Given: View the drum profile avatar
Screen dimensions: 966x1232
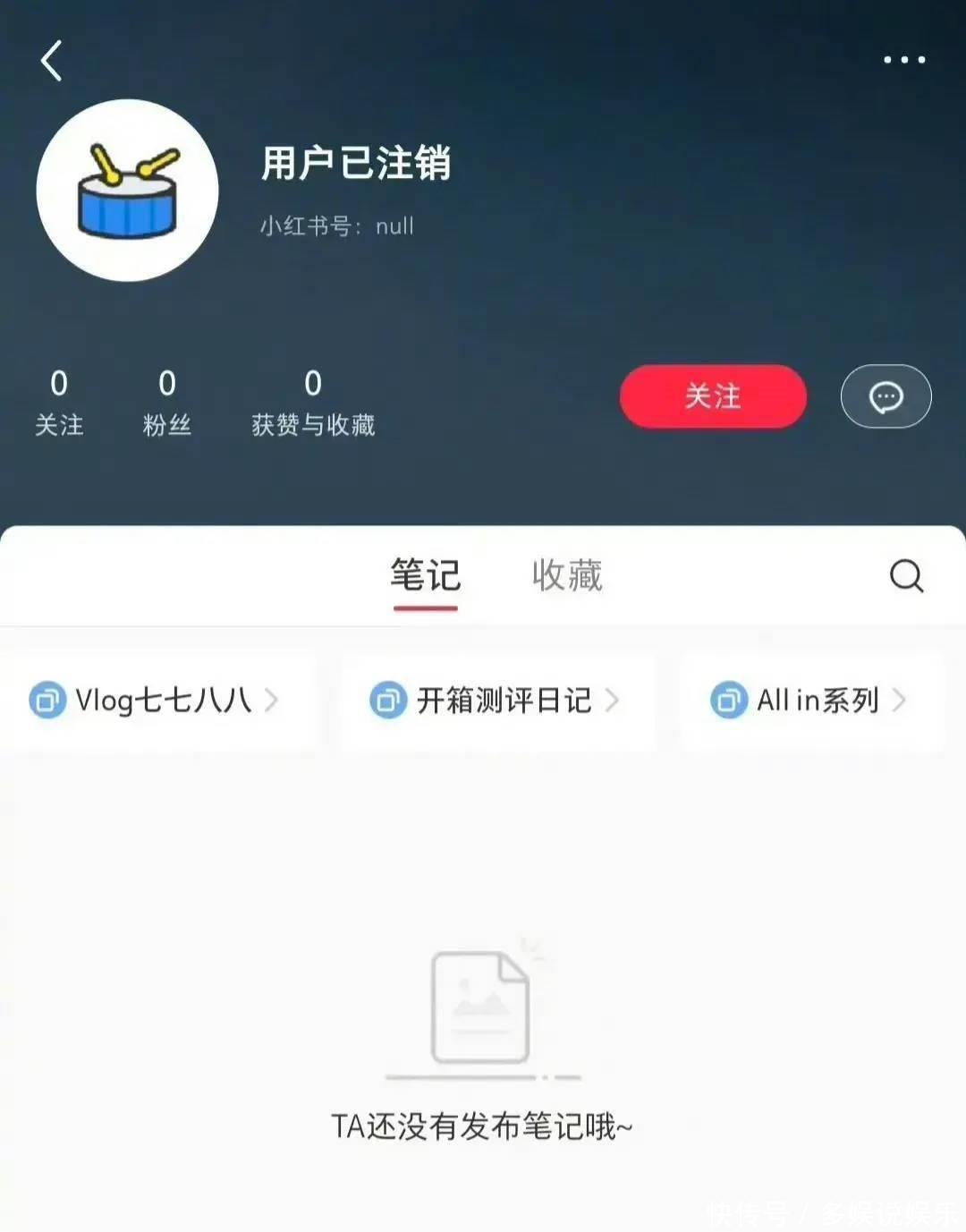Looking at the screenshot, I should point(127,191).
